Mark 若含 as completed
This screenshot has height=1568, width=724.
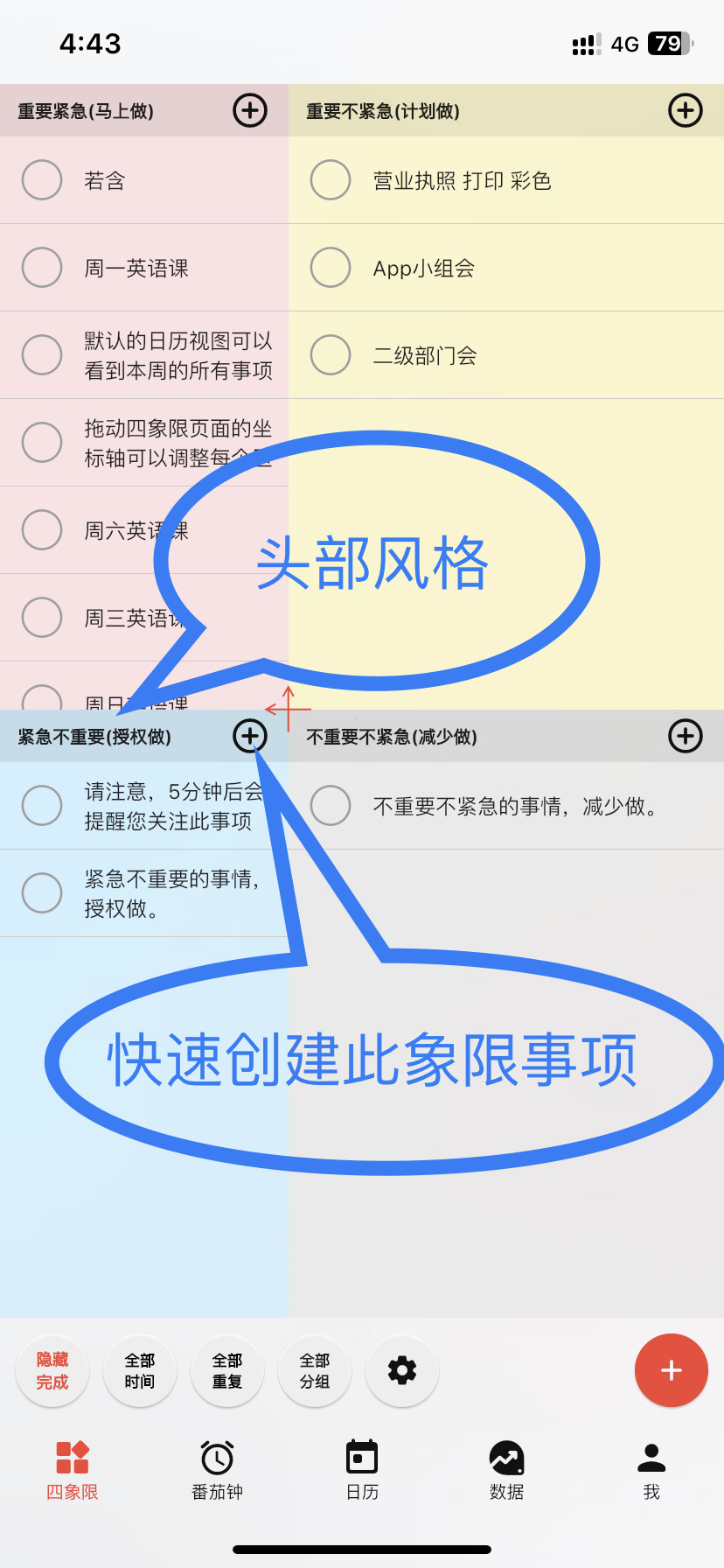coord(42,180)
